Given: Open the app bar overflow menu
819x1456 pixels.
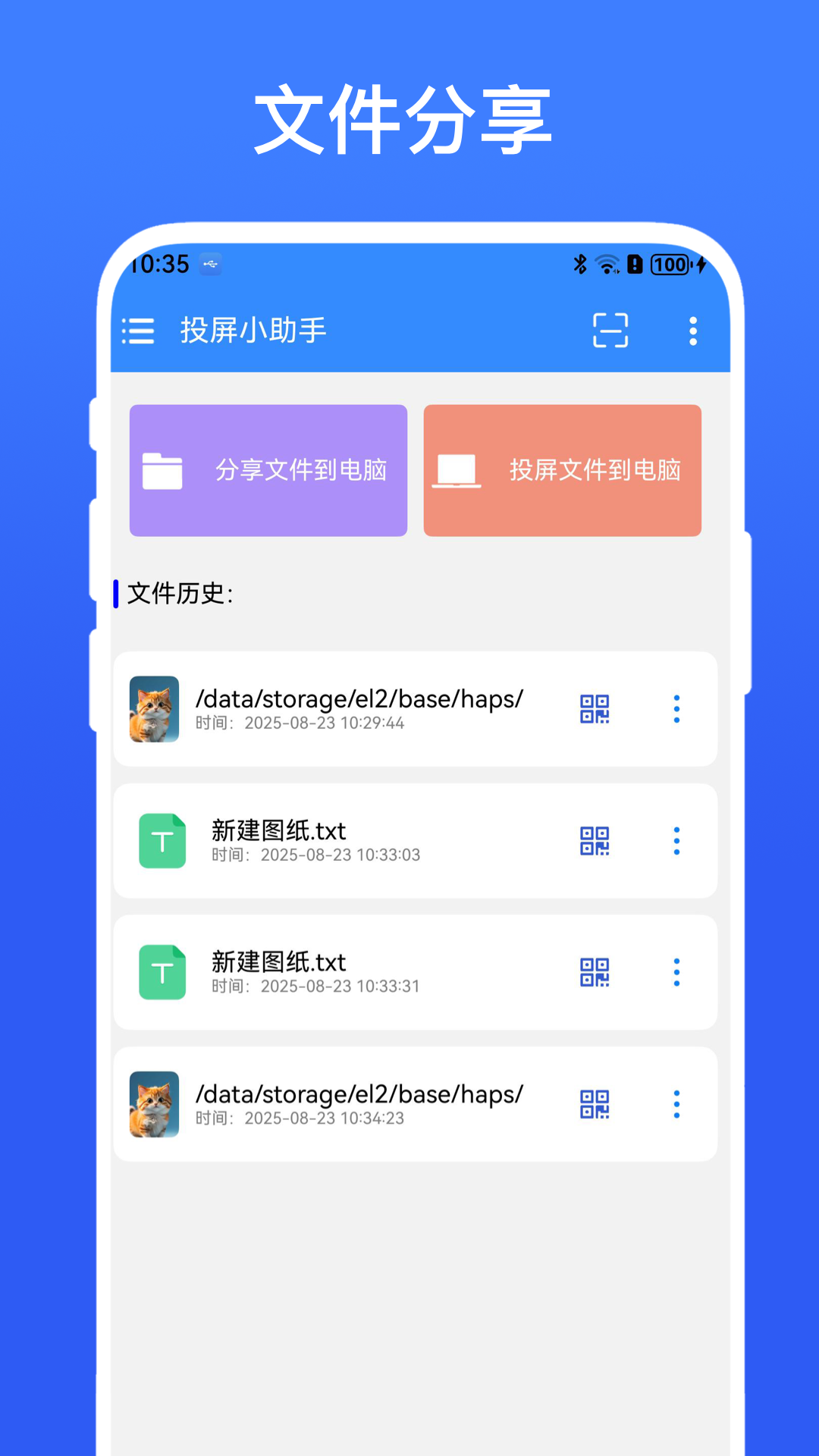Looking at the screenshot, I should [692, 331].
